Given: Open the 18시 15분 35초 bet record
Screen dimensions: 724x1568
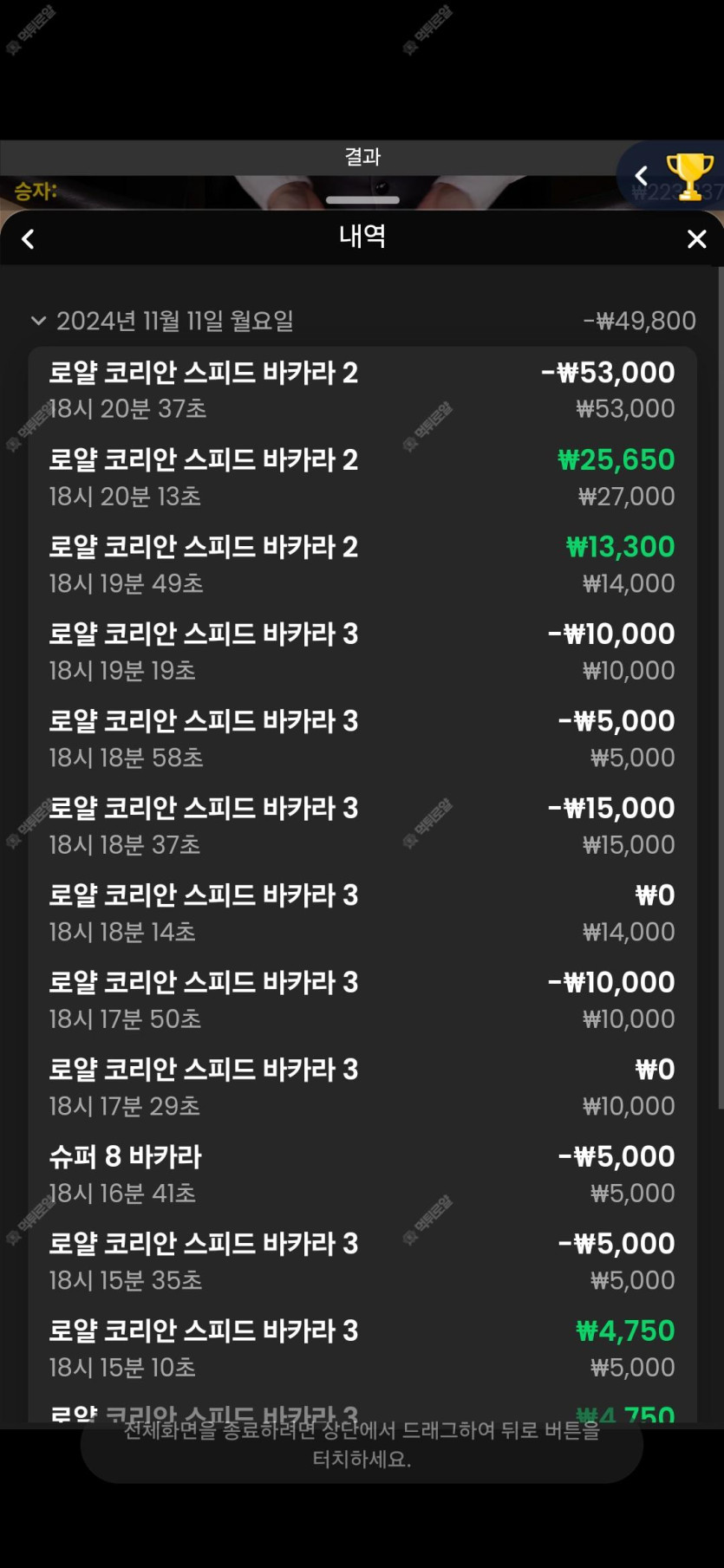Looking at the screenshot, I should 362,1261.
